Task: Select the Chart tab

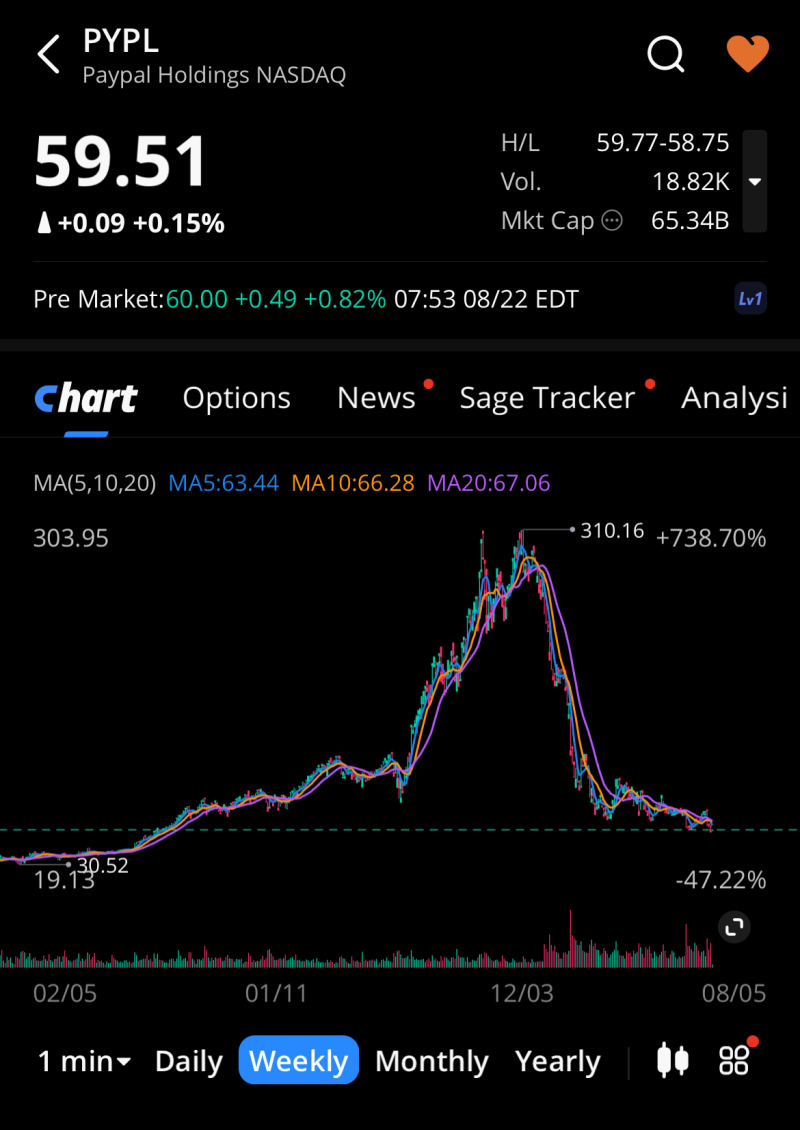Action: click(86, 398)
